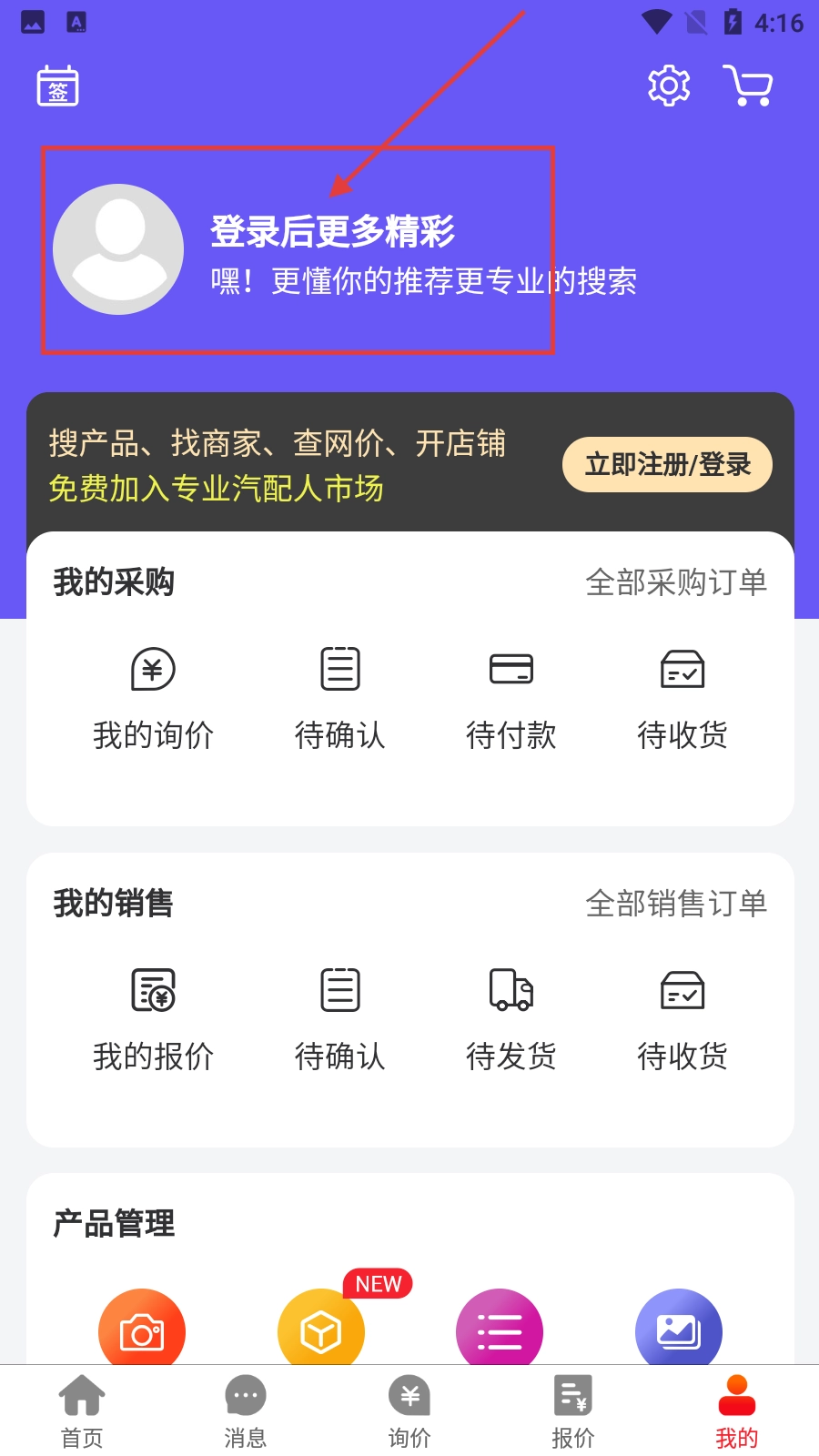Open 待付款 orders
819x1456 pixels.
point(511,698)
